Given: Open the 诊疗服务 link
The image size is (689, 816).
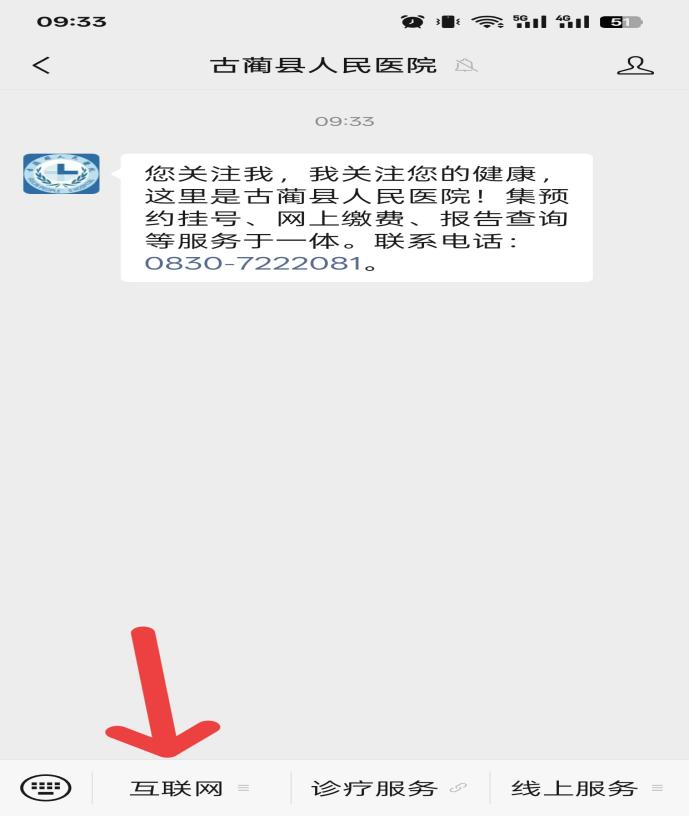Looking at the screenshot, I should (389, 788).
